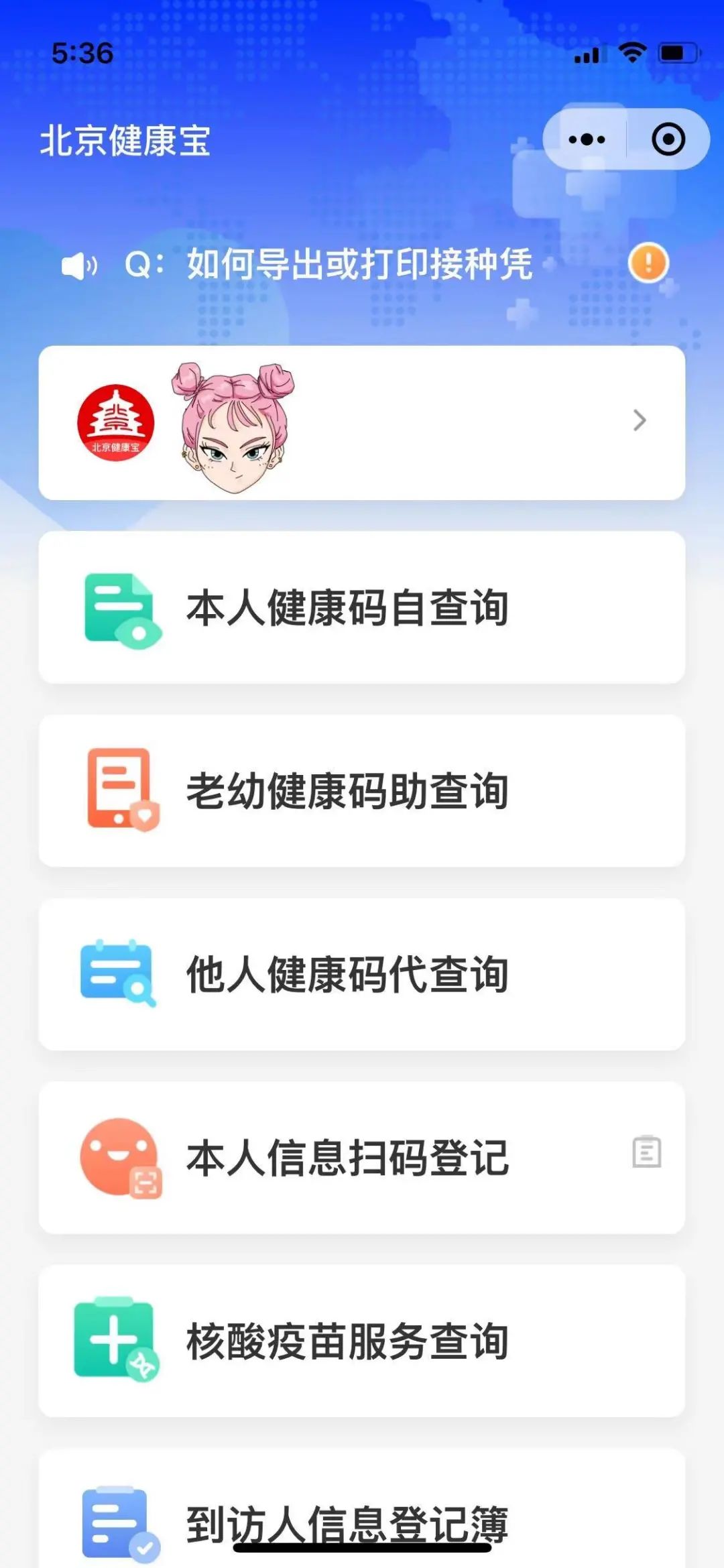Open the orange exclamation notice icon
Screen dimensions: 724x1568
[648, 264]
